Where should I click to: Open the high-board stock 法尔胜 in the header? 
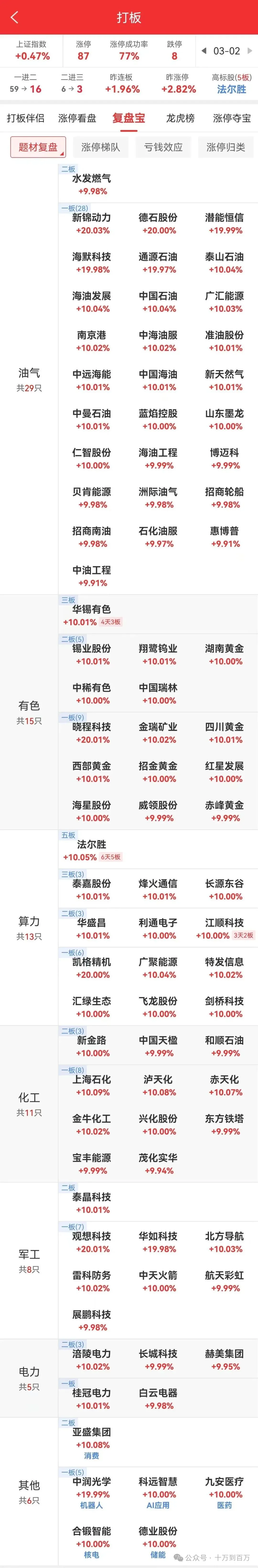click(x=232, y=89)
